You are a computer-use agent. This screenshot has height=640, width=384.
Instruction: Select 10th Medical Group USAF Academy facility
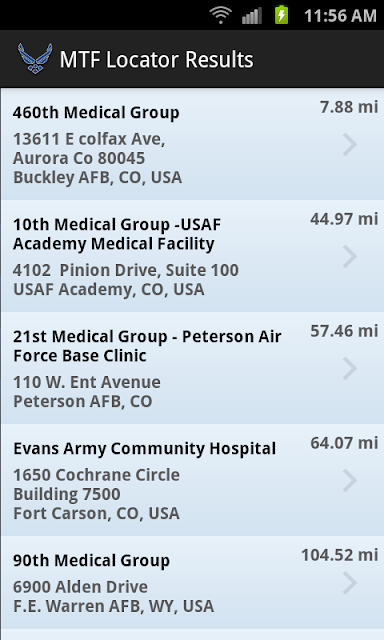(x=192, y=256)
